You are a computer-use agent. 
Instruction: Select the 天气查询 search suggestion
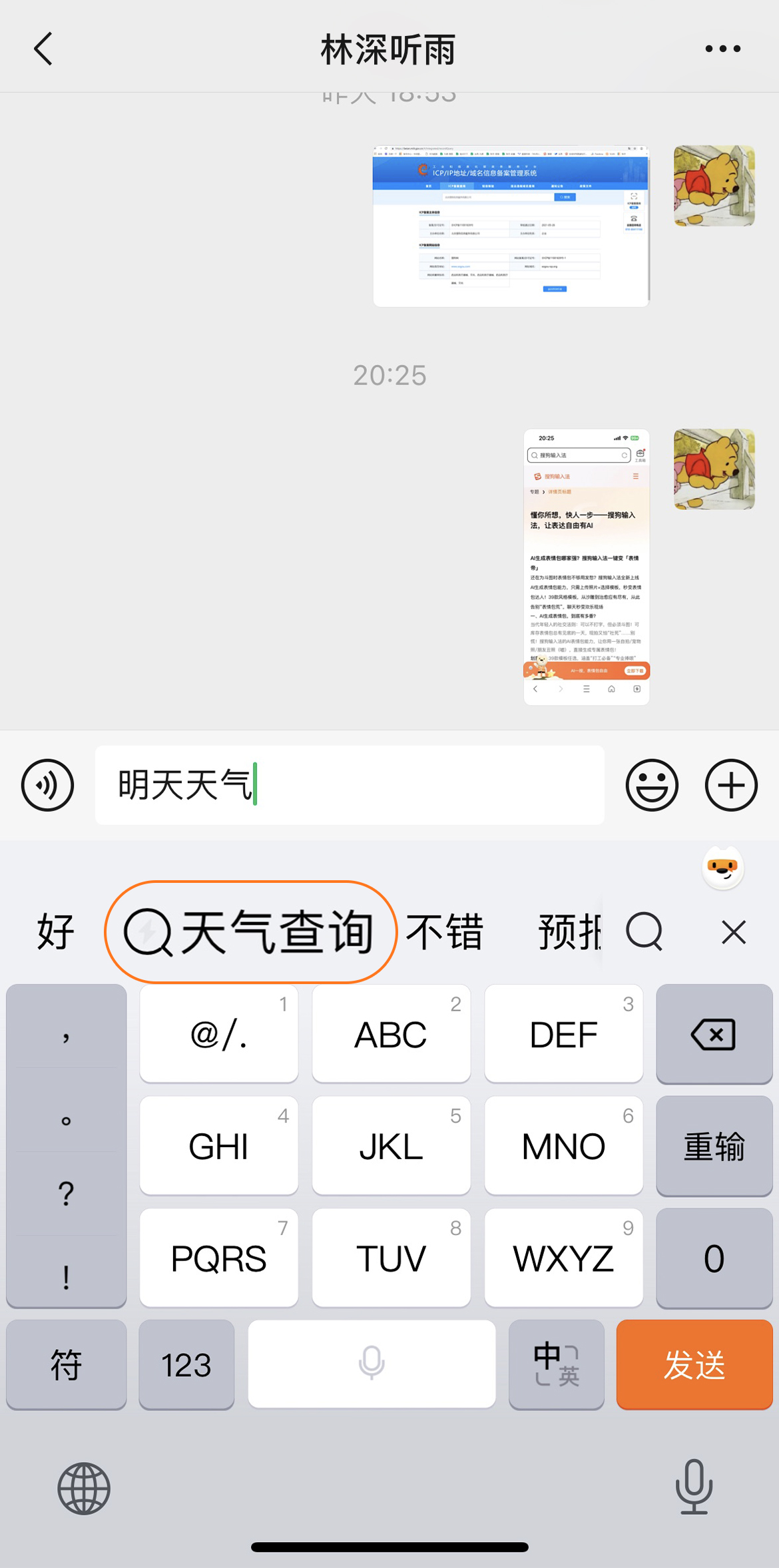click(x=251, y=931)
